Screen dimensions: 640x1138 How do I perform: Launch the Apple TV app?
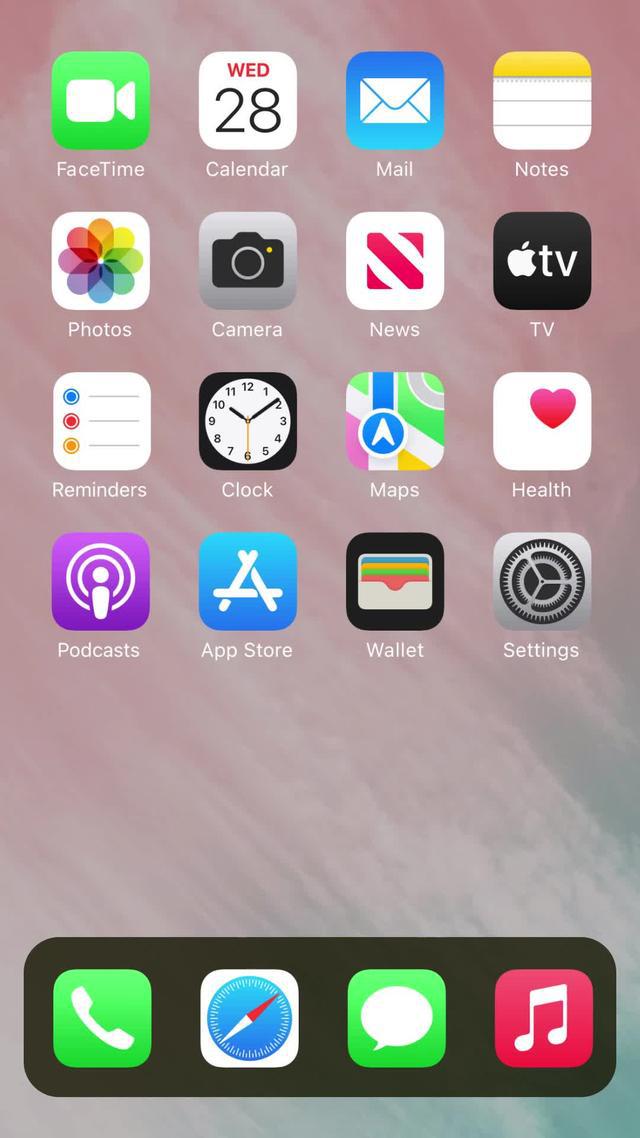click(541, 260)
